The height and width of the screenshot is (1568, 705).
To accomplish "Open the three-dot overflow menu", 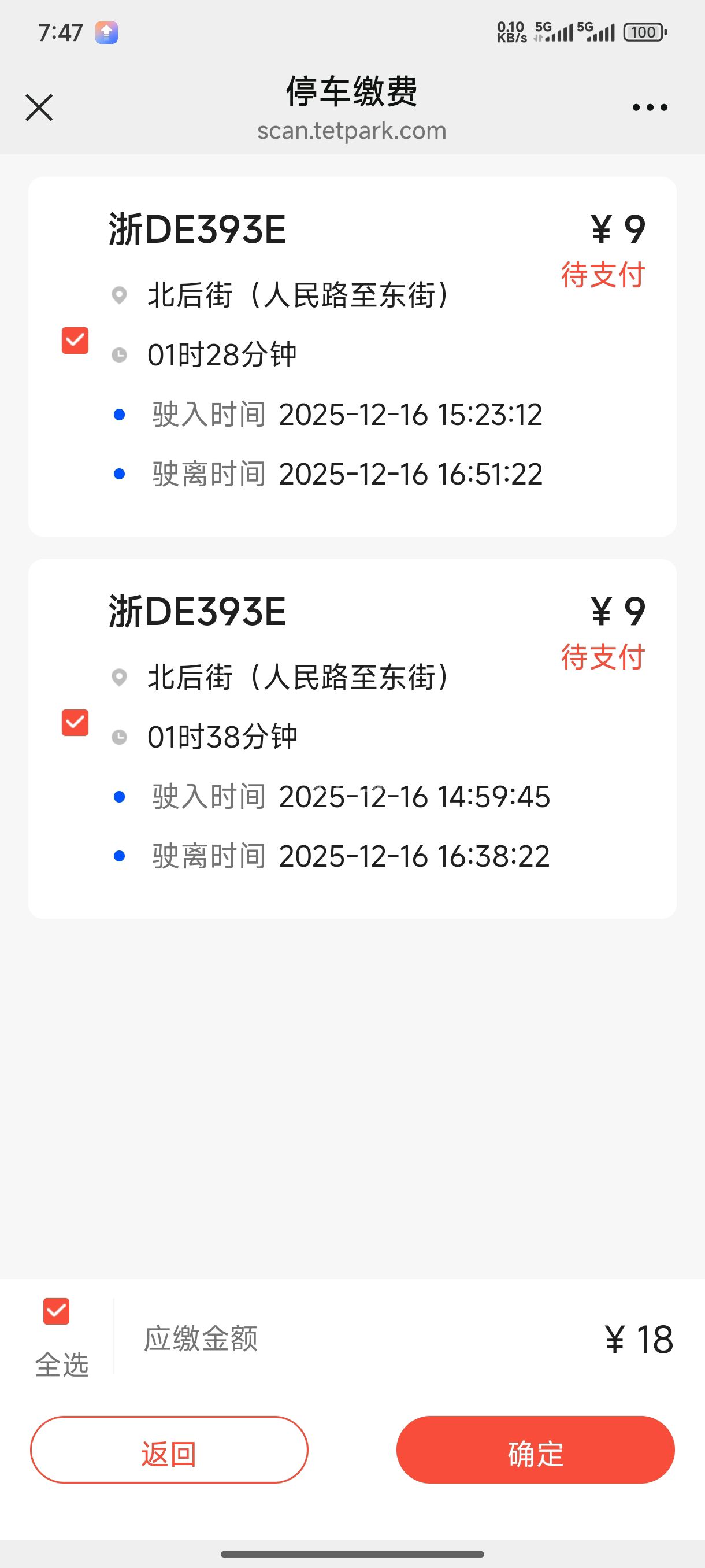I will point(649,108).
